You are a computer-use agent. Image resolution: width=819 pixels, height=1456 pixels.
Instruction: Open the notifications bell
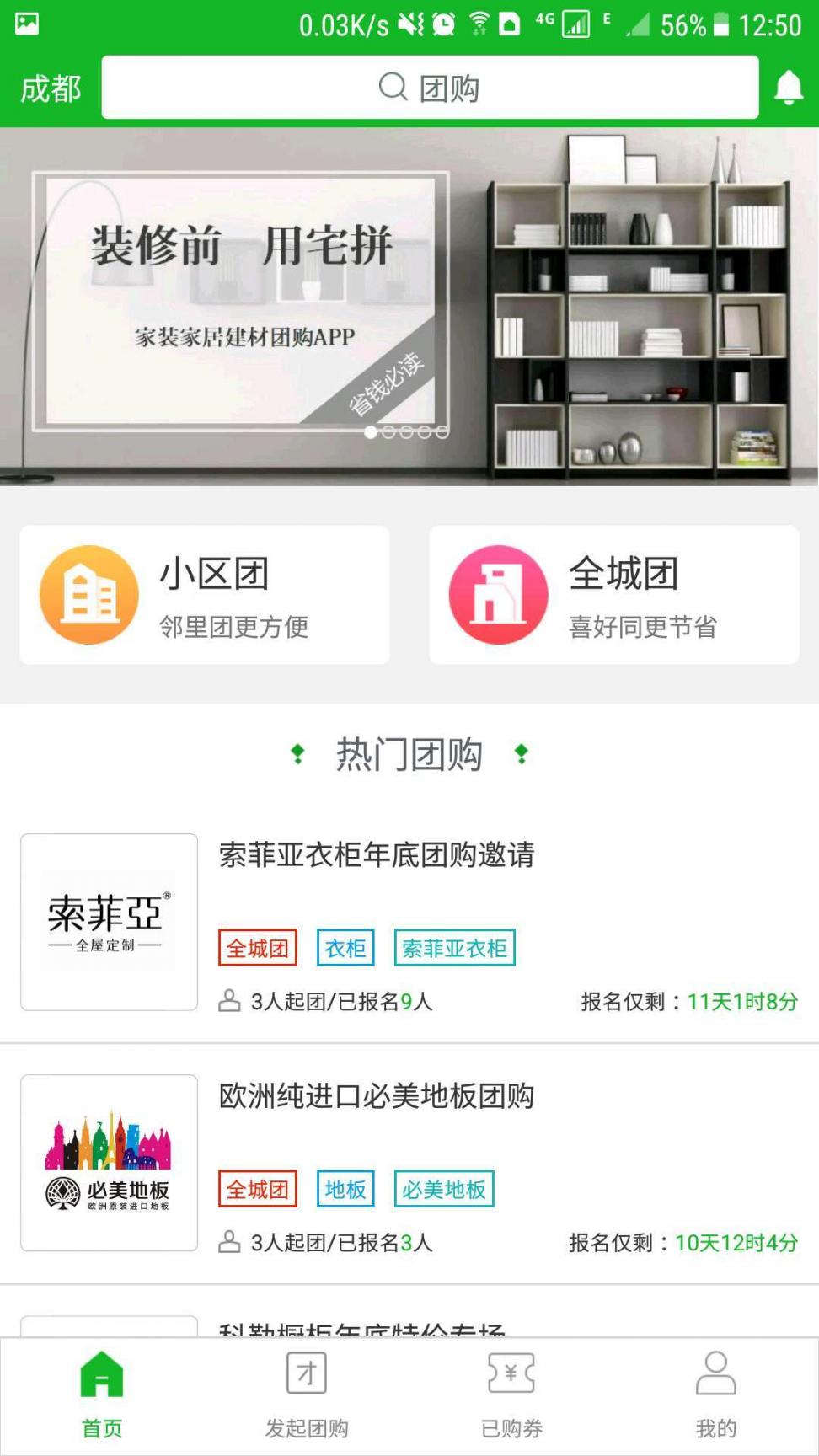[x=788, y=88]
